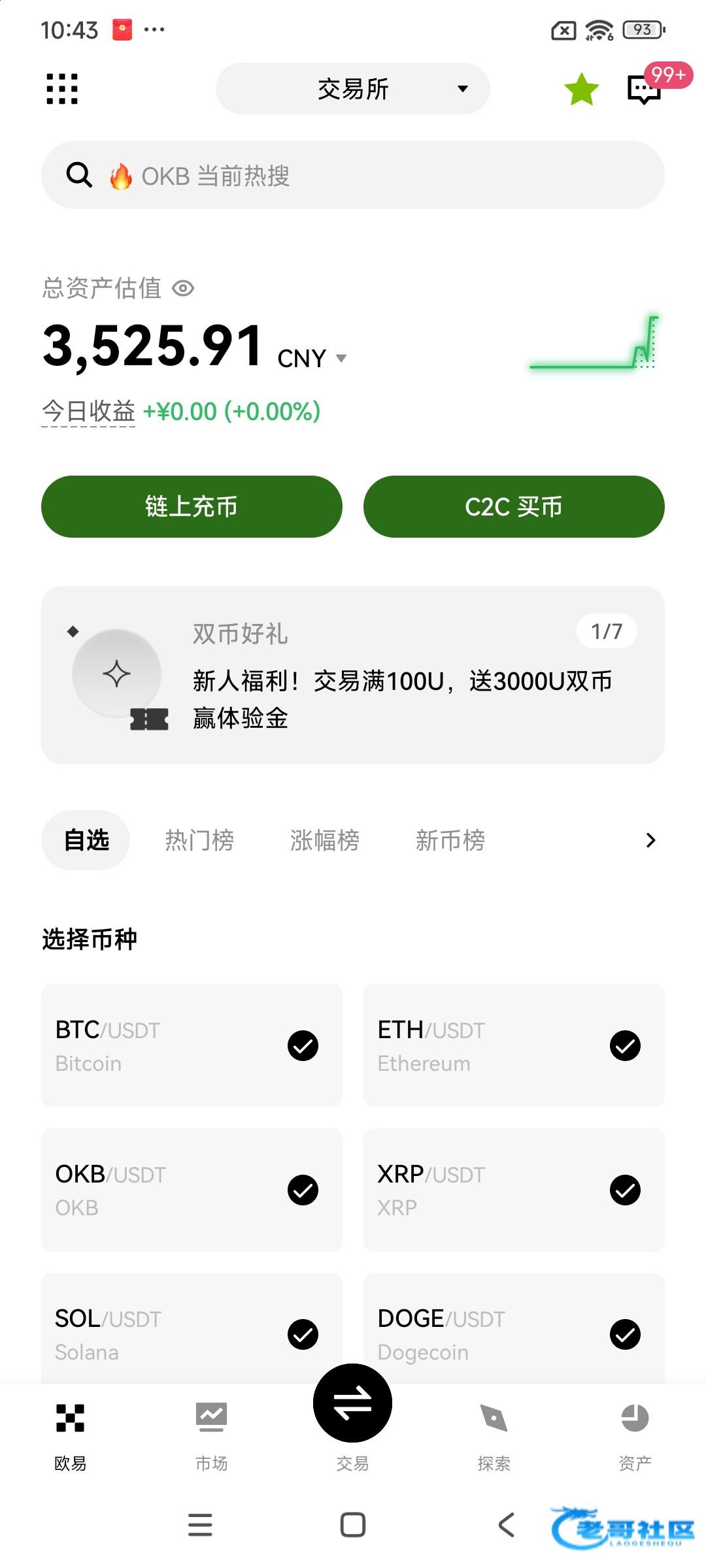Image resolution: width=706 pixels, height=1568 pixels.
Task: Open the green star rewards icon
Action: (581, 90)
